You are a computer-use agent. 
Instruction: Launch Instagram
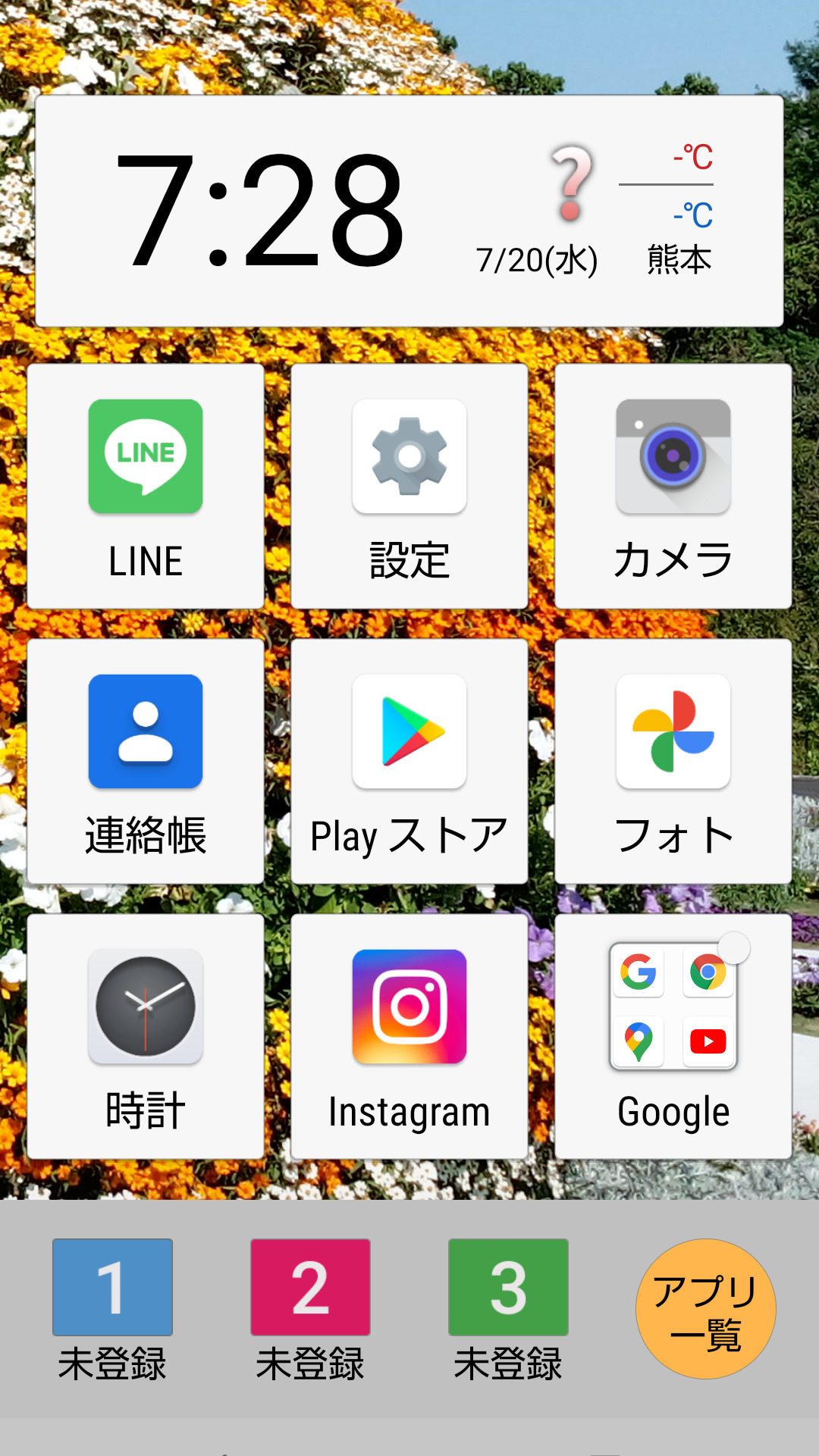[409, 1036]
